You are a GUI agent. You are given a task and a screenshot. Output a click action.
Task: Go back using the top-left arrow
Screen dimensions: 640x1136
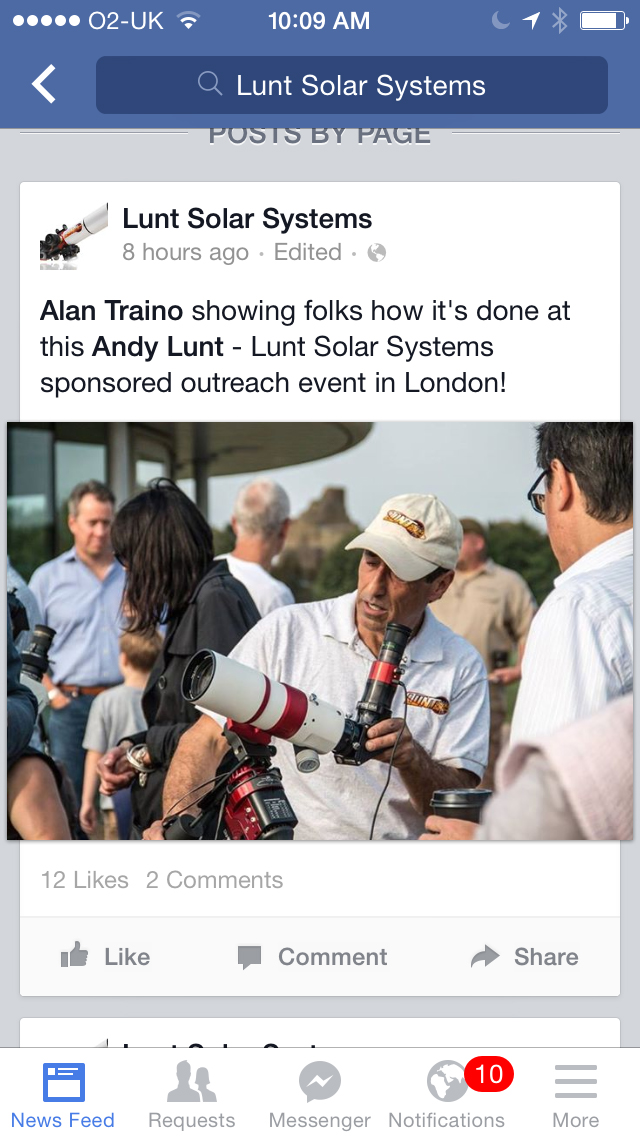point(44,85)
